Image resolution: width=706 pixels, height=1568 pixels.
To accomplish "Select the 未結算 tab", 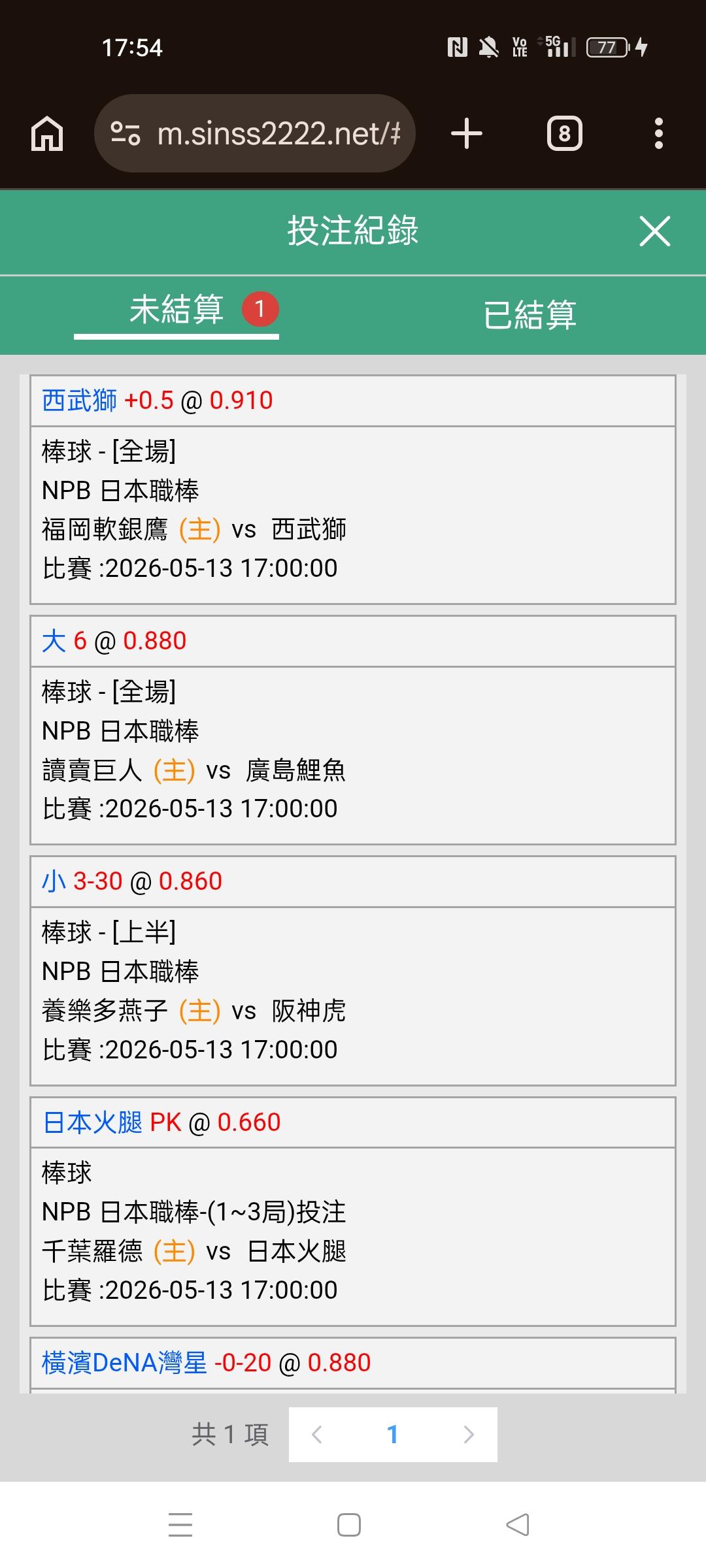I will click(176, 310).
